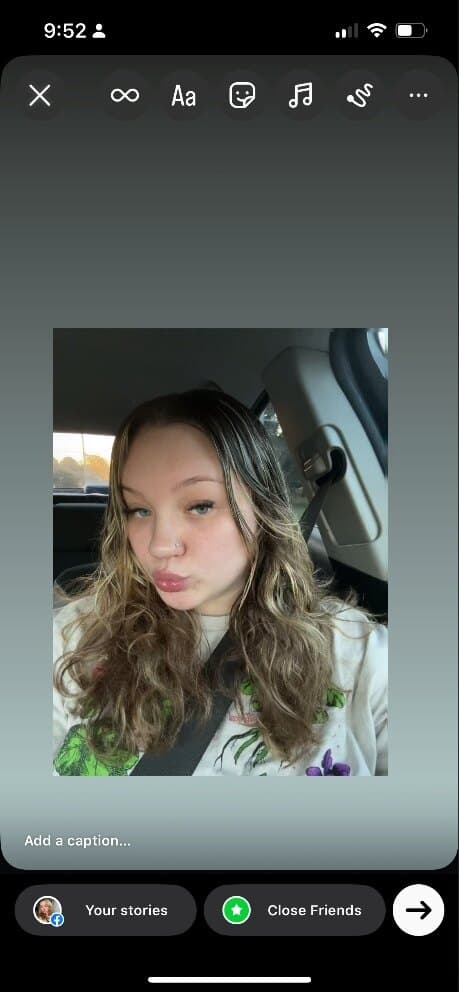Add music to the story

300,96
